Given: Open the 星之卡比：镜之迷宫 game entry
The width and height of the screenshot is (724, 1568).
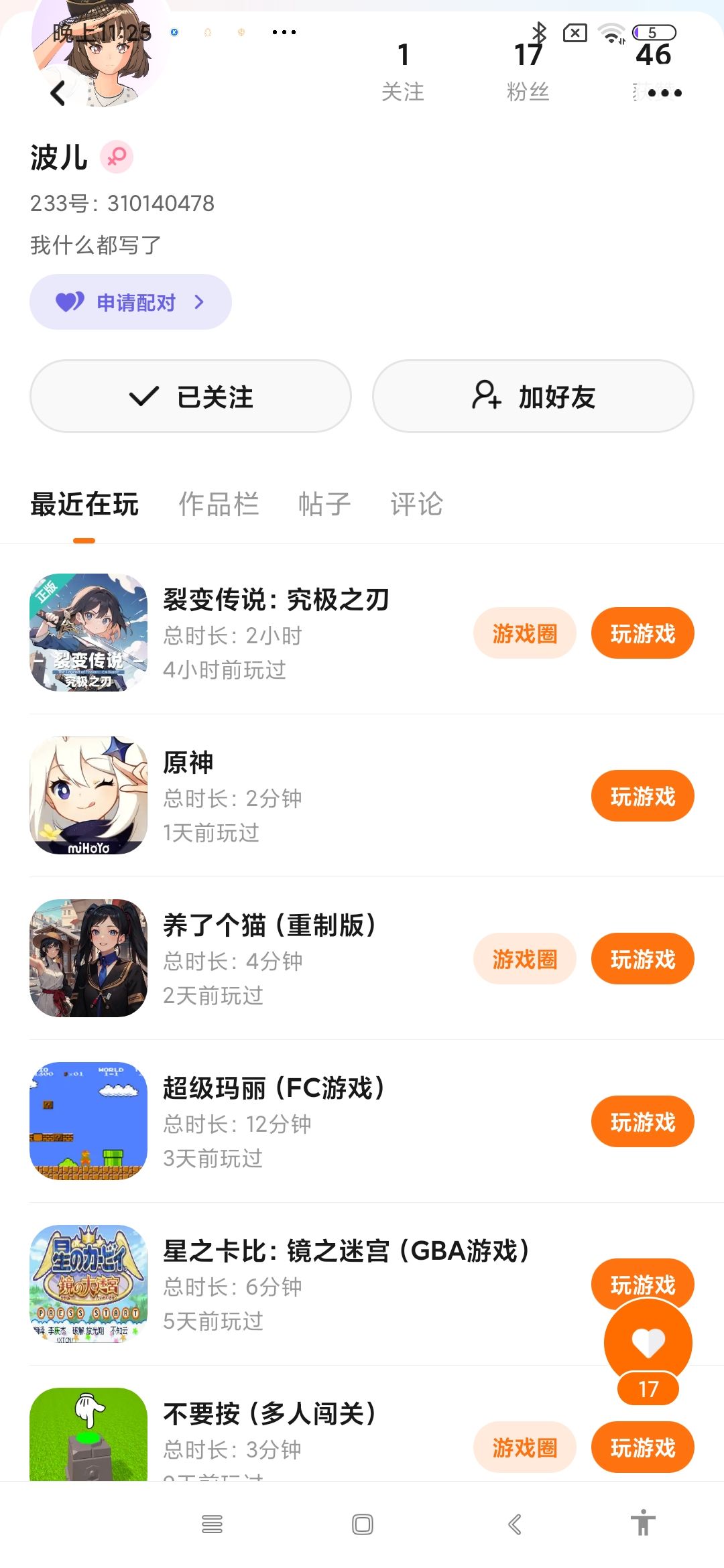Looking at the screenshot, I should tap(345, 1252).
